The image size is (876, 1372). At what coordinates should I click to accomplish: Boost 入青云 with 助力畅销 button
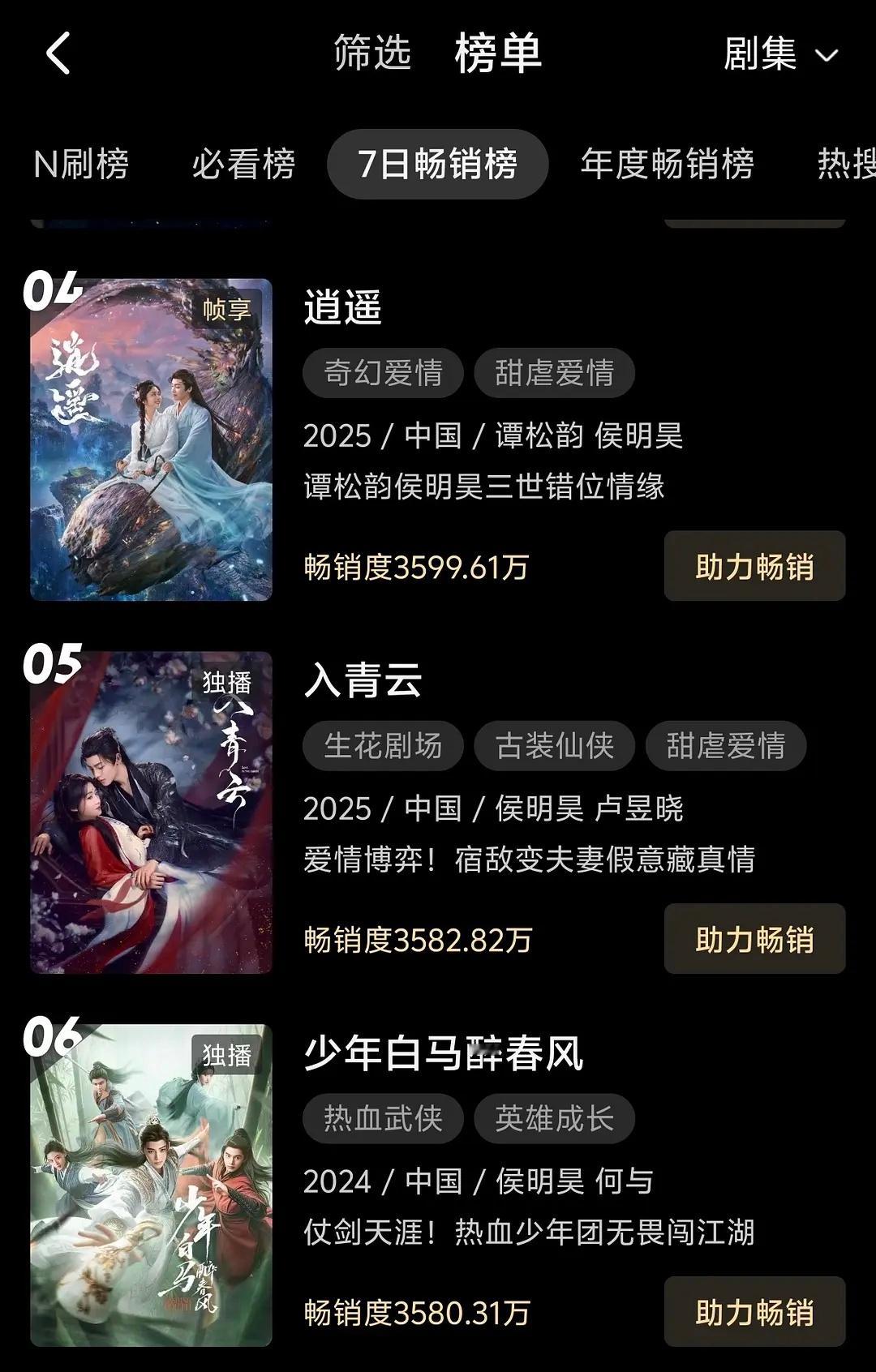point(754,939)
